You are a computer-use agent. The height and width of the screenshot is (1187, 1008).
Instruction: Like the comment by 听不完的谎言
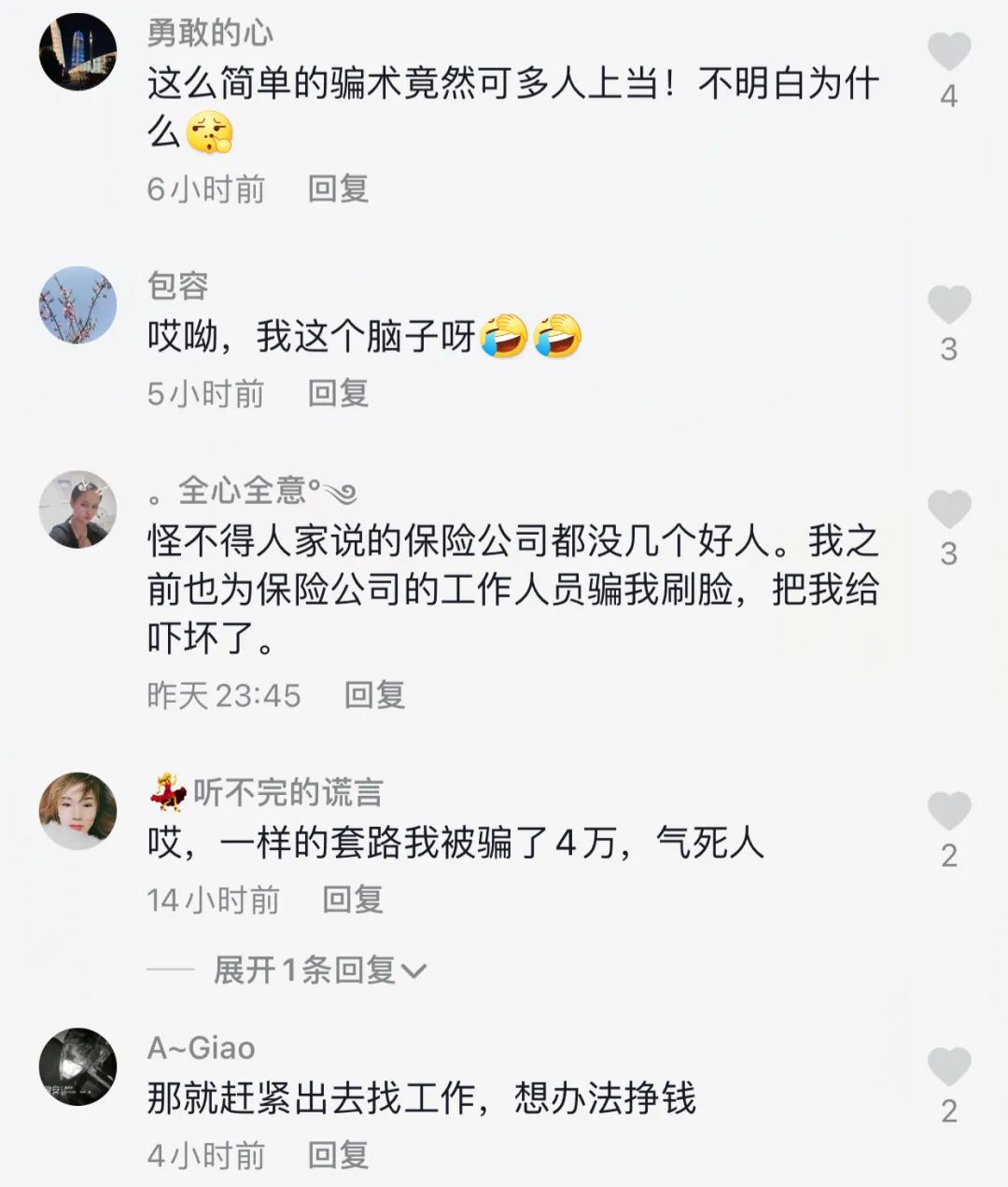pyautogui.click(x=948, y=812)
